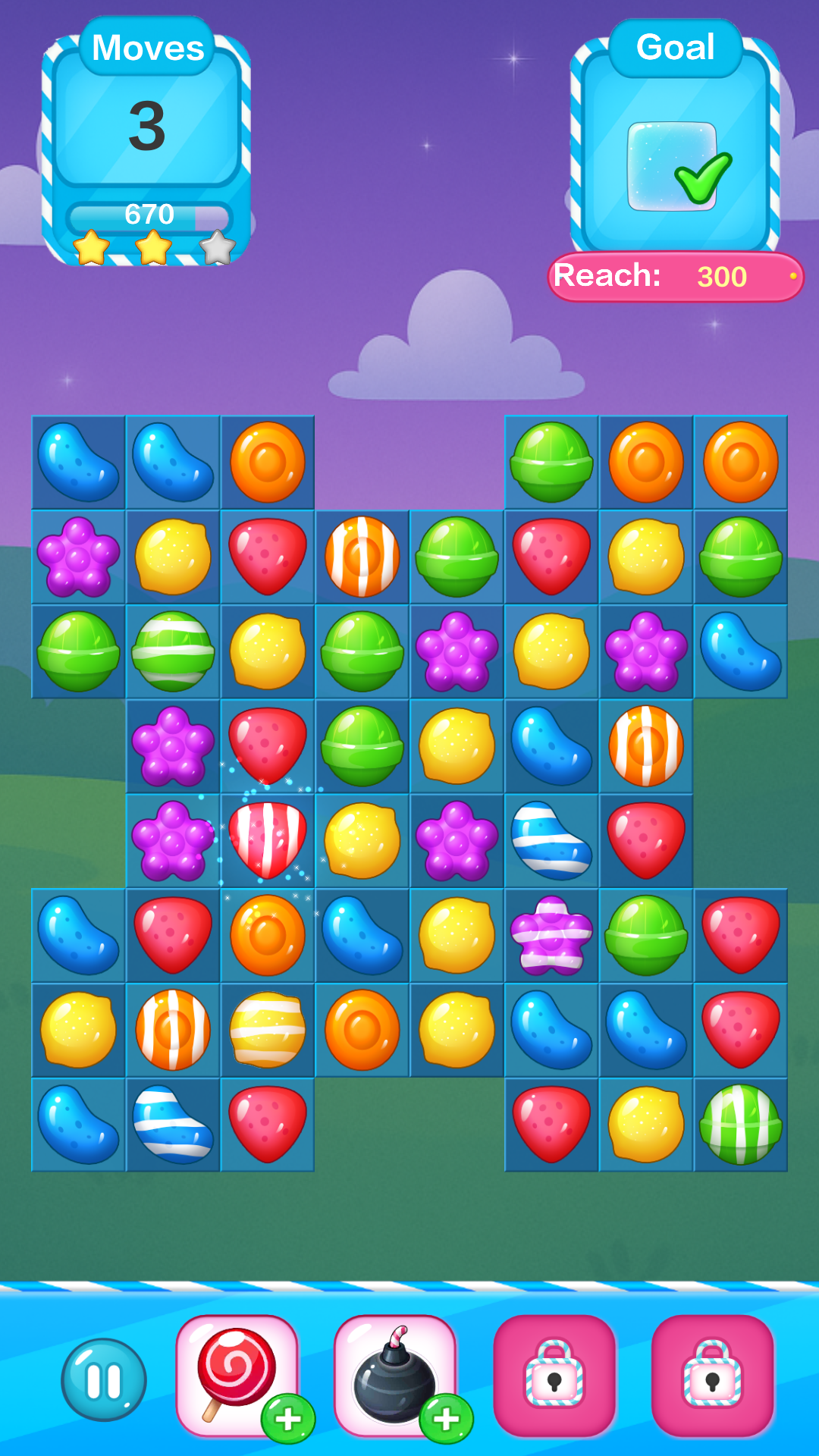
Task: Pause the game
Action: click(x=104, y=1379)
